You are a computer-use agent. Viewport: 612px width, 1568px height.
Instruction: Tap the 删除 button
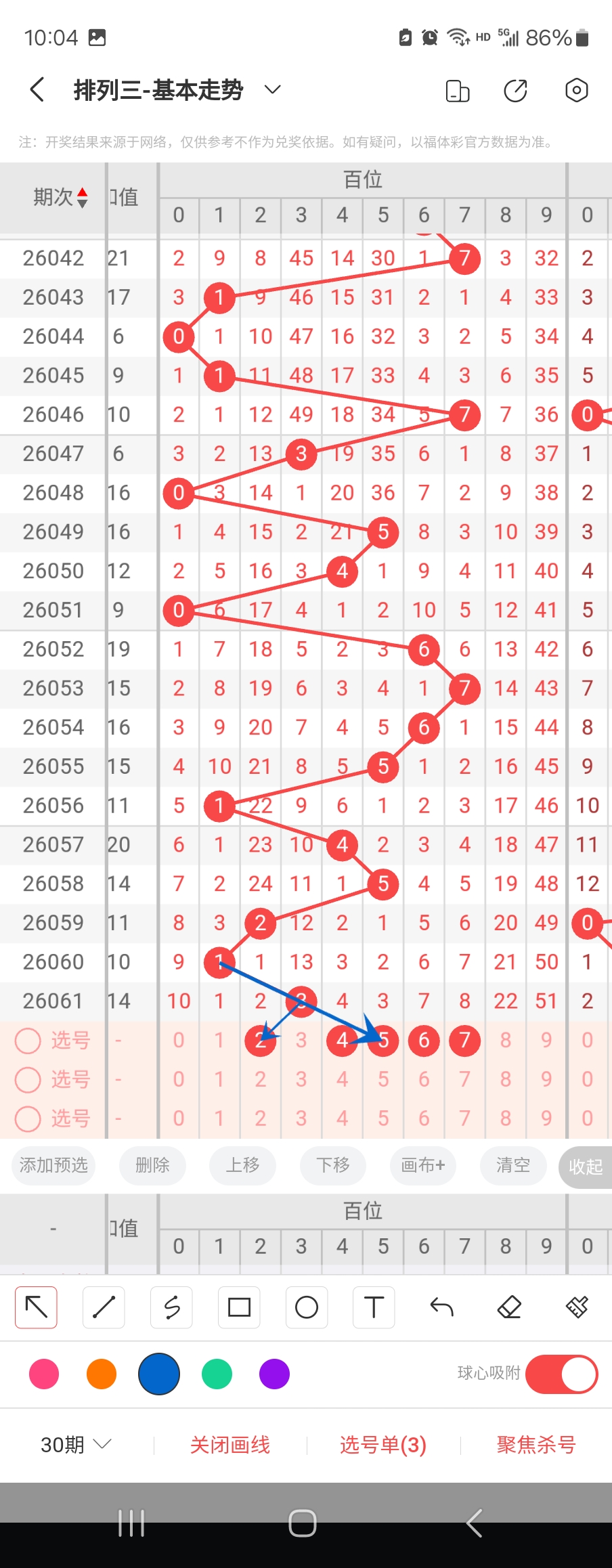pos(152,1165)
